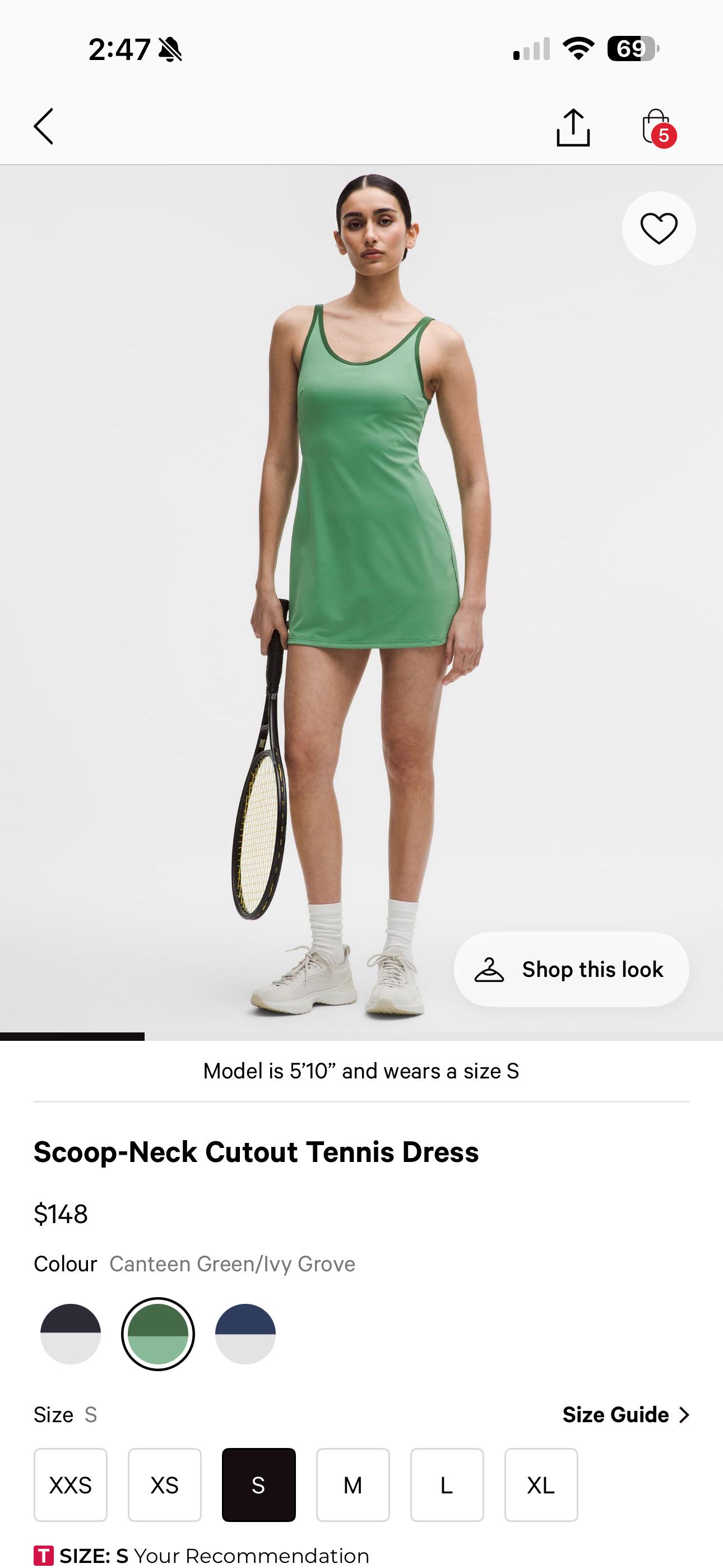Pick the navy and white colour swatch
This screenshot has height=1568, width=723.
[x=245, y=1334]
